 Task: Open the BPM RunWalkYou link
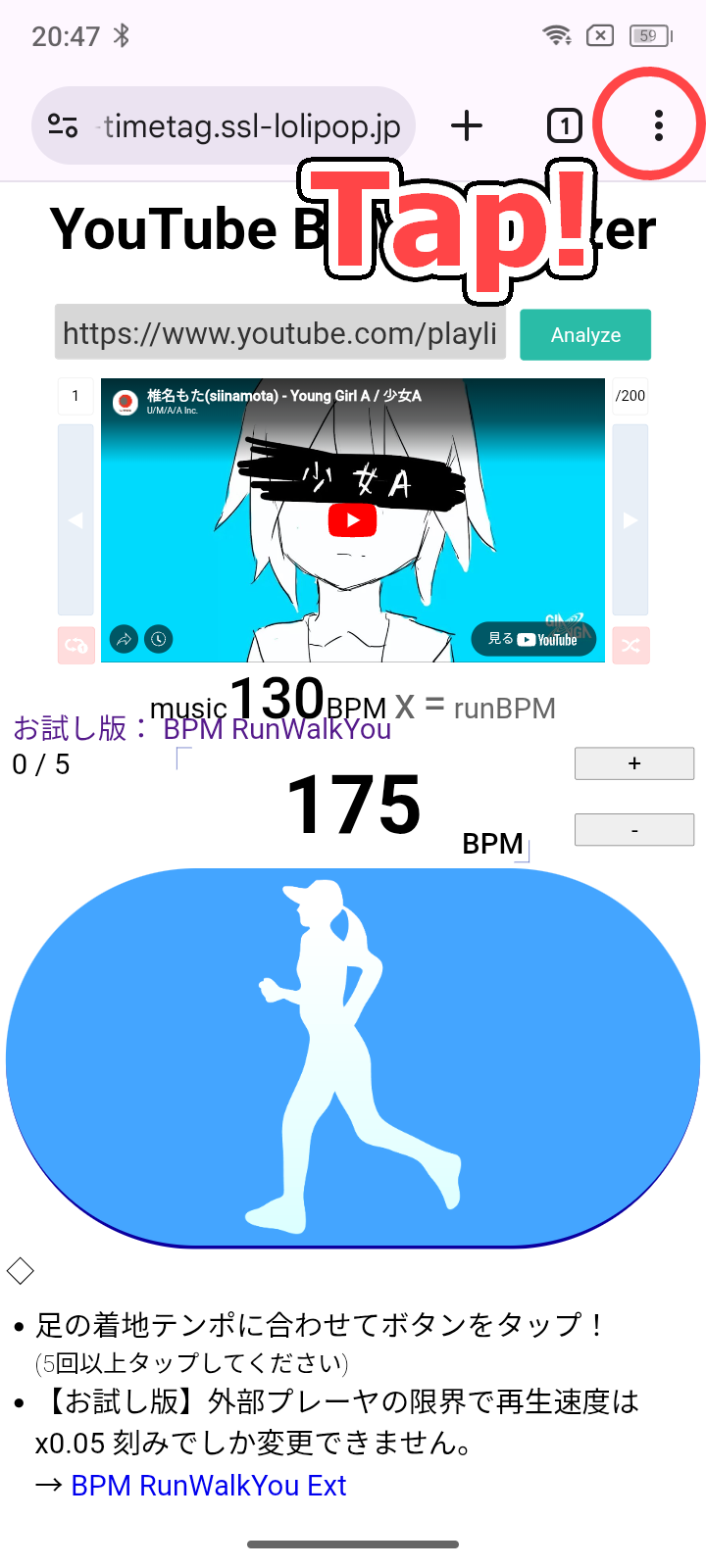[277, 730]
